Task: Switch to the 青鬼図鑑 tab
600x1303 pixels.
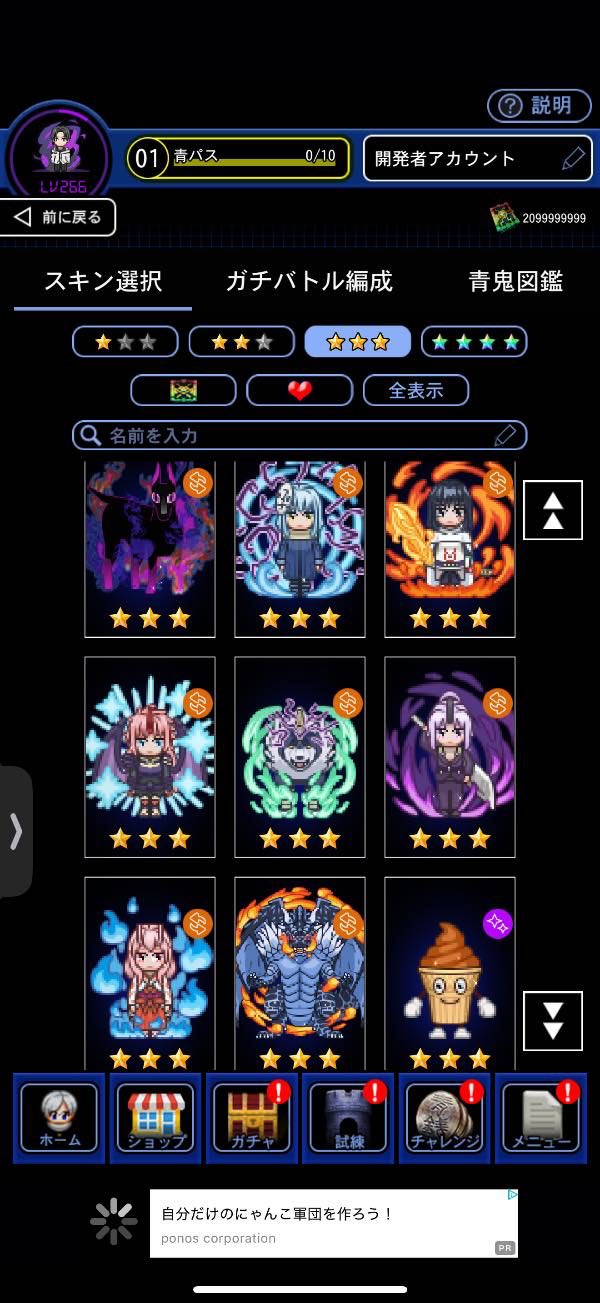Action: pos(515,281)
